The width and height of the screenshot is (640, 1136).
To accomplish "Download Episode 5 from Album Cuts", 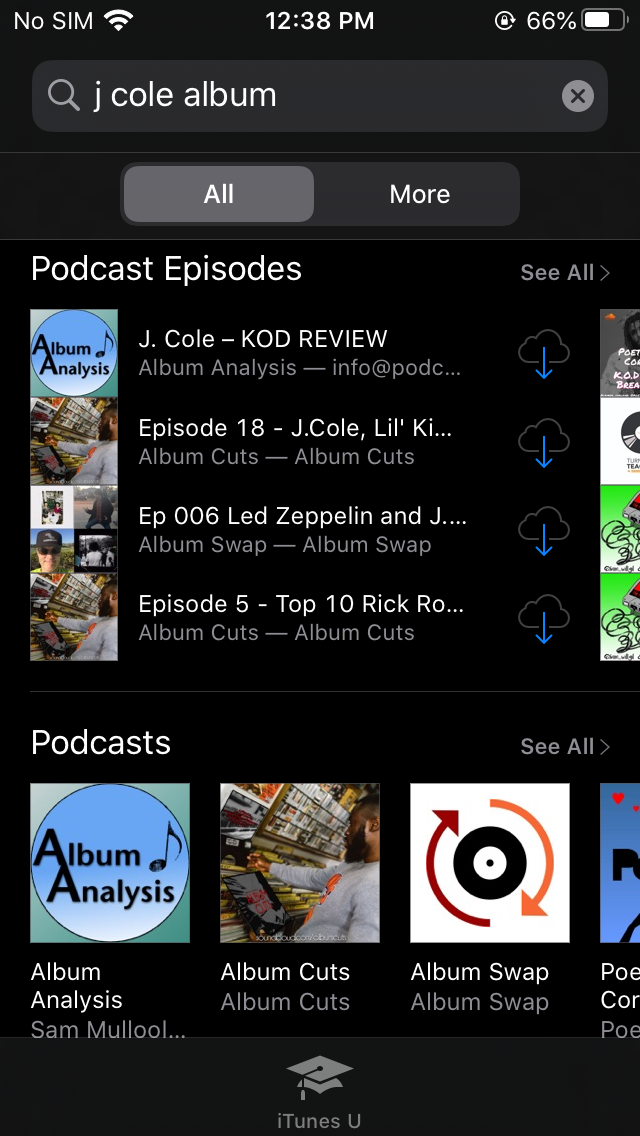I will click(x=543, y=617).
